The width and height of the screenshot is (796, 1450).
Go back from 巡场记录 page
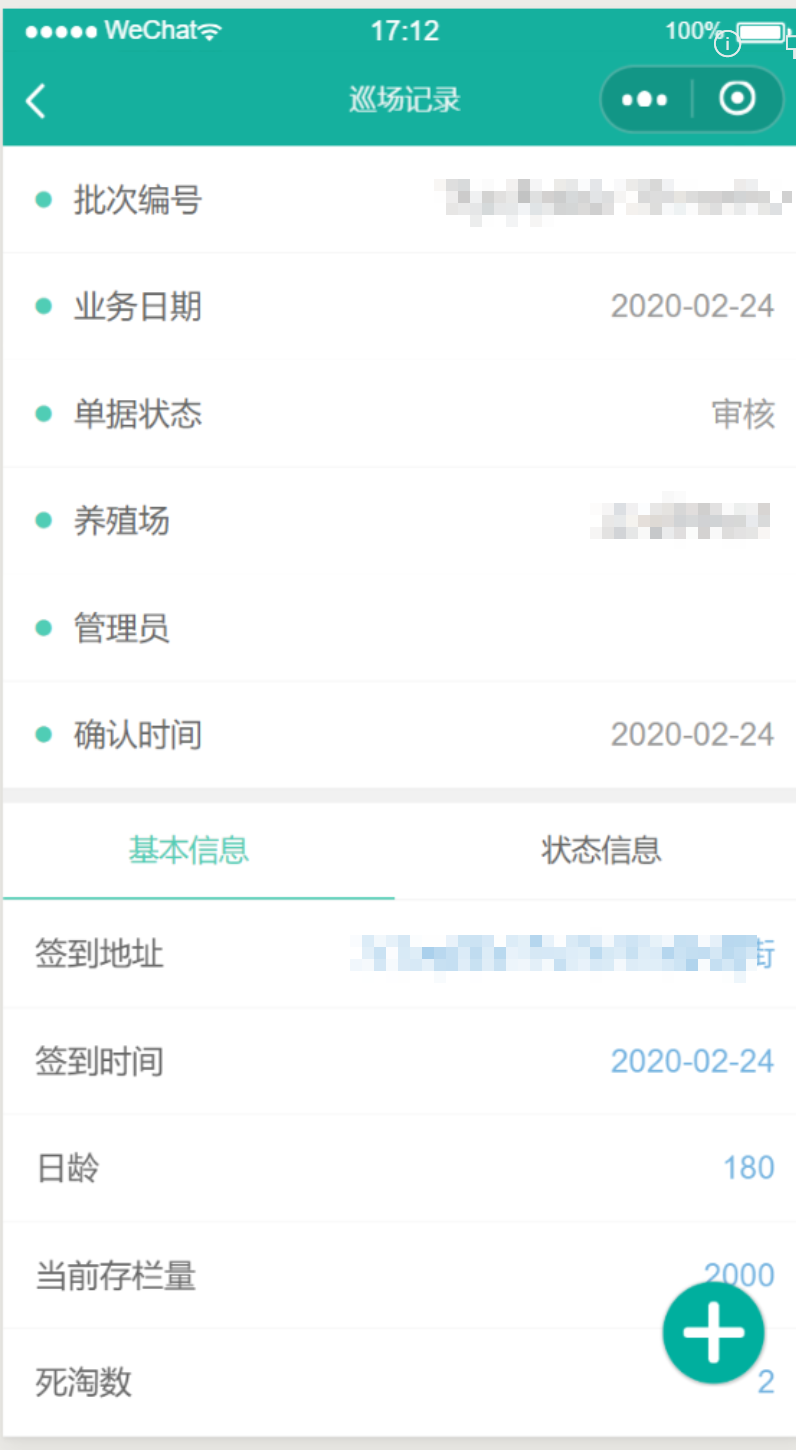(36, 100)
